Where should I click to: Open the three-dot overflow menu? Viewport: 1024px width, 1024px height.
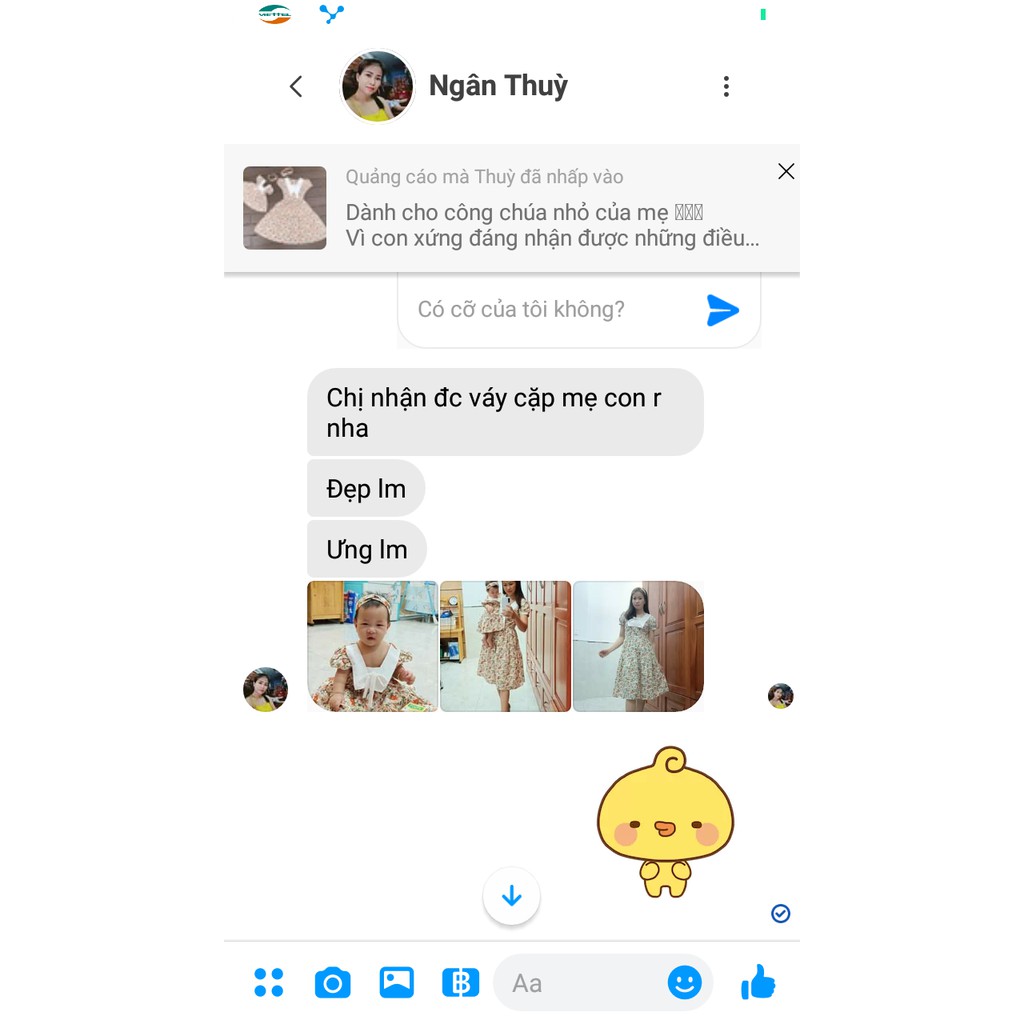click(x=726, y=87)
